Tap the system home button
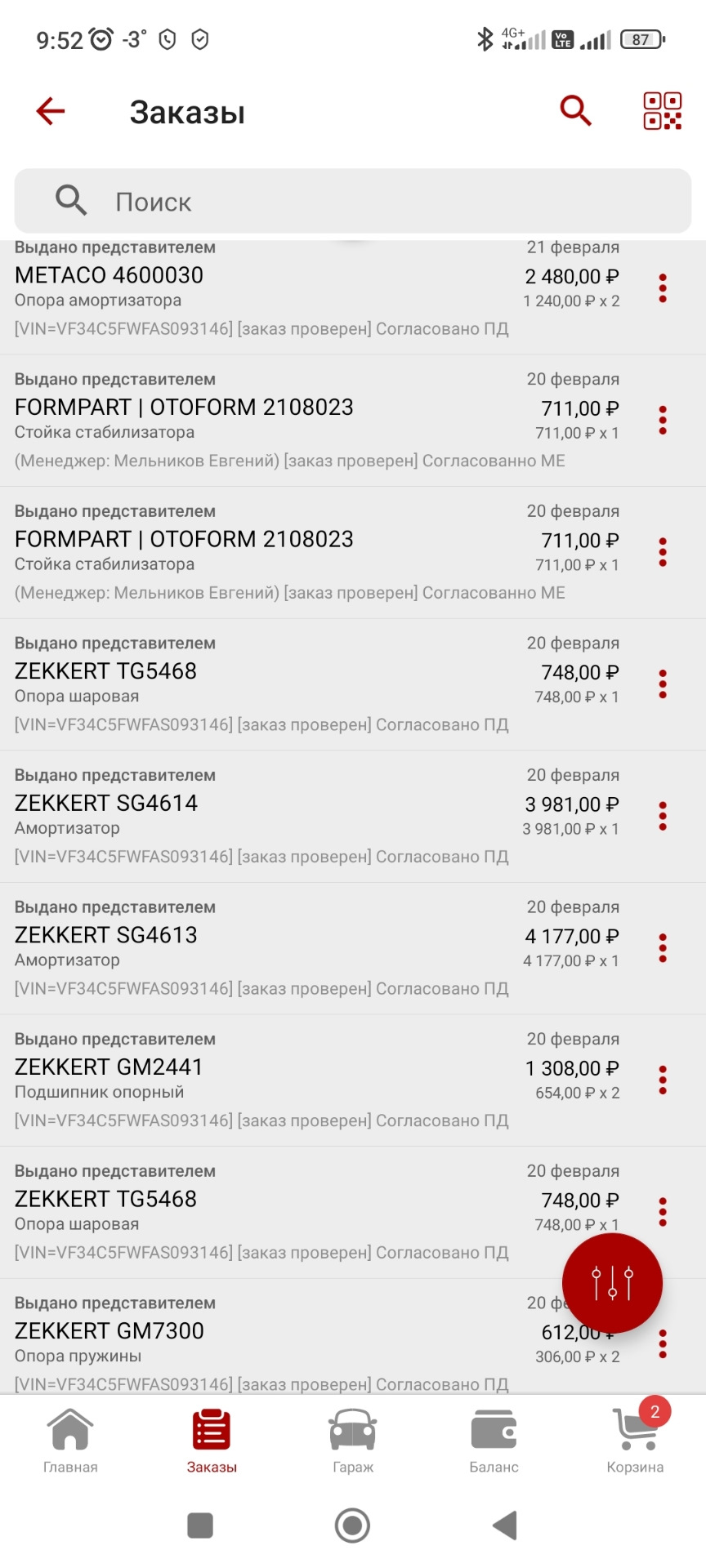This screenshot has height=1568, width=706. point(352,1525)
